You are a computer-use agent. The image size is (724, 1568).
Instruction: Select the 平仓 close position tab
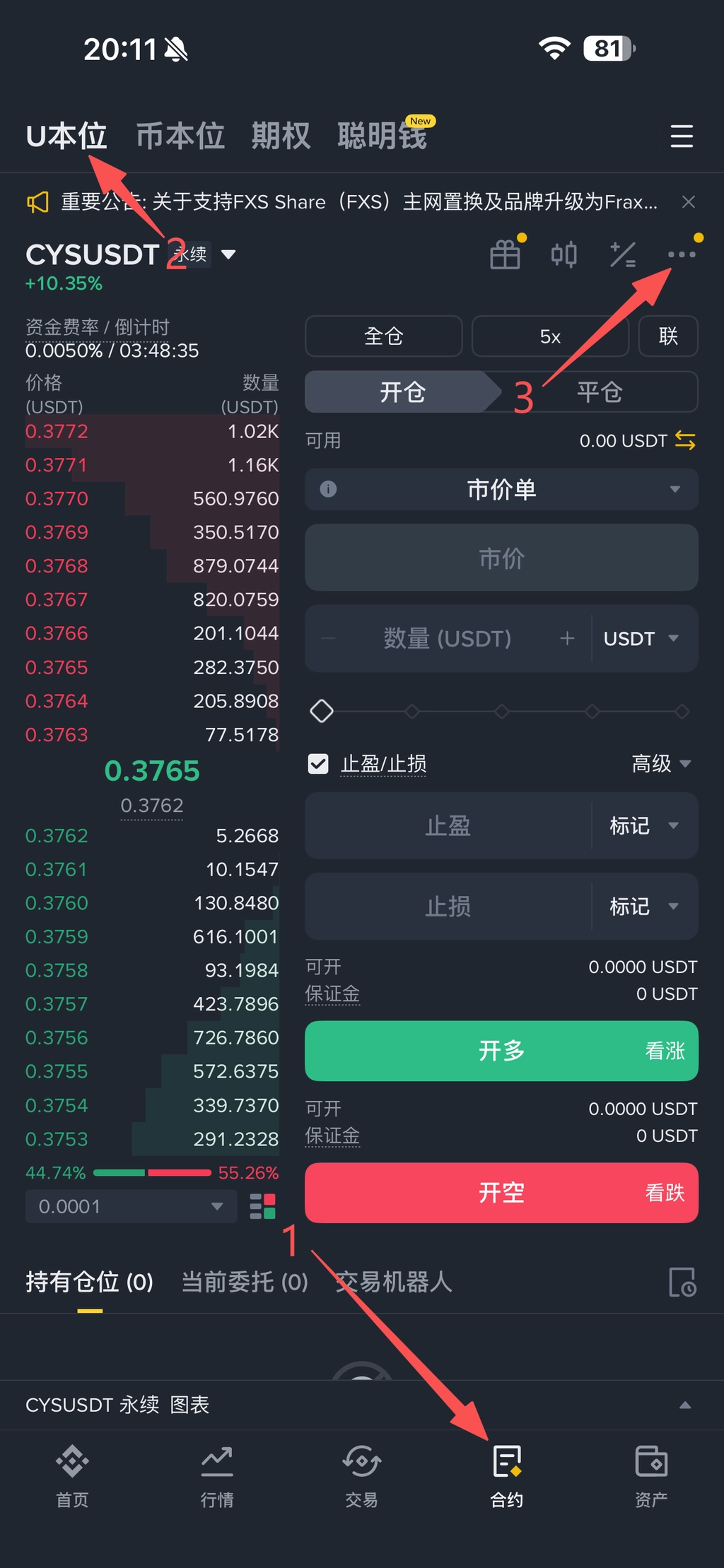click(599, 391)
